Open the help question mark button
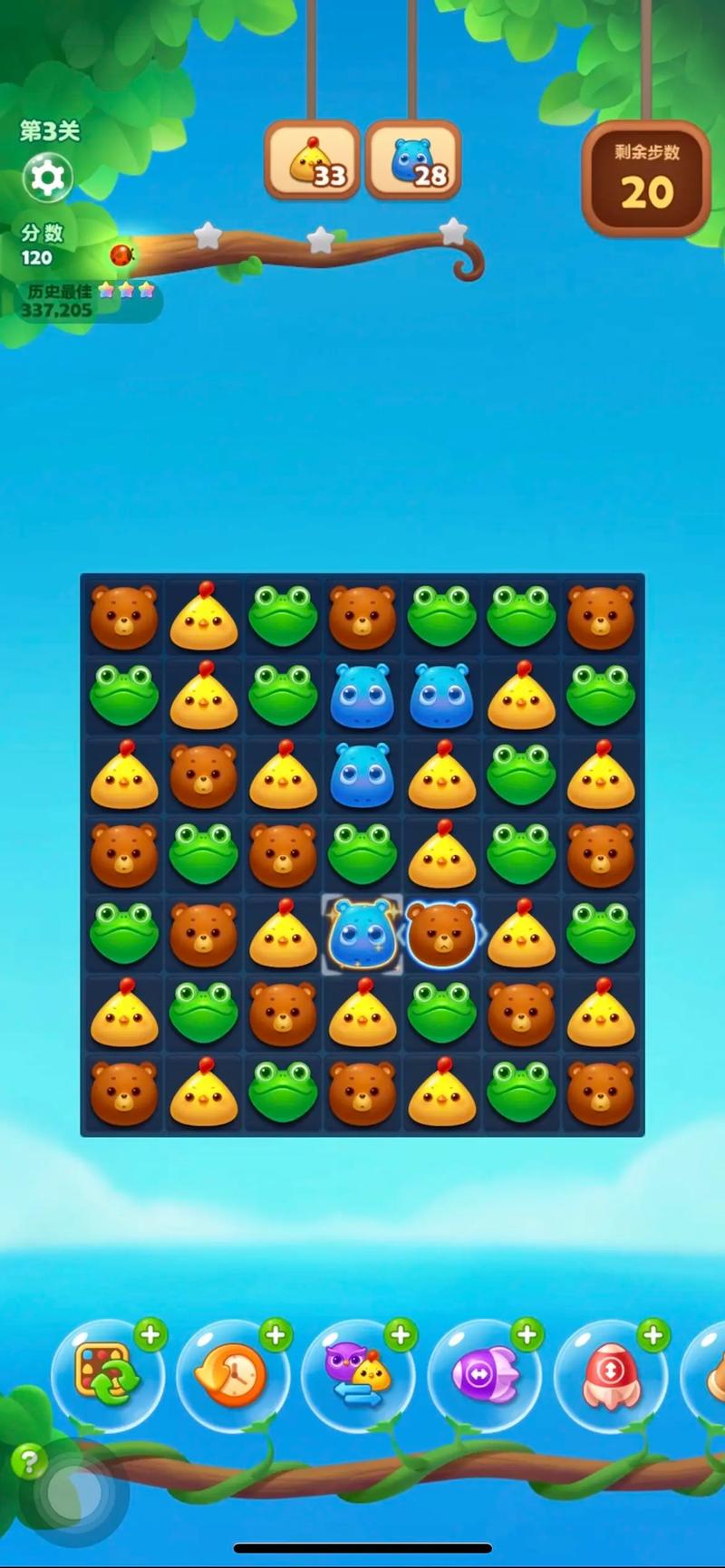Viewport: 725px width, 1568px height. 29,1460
